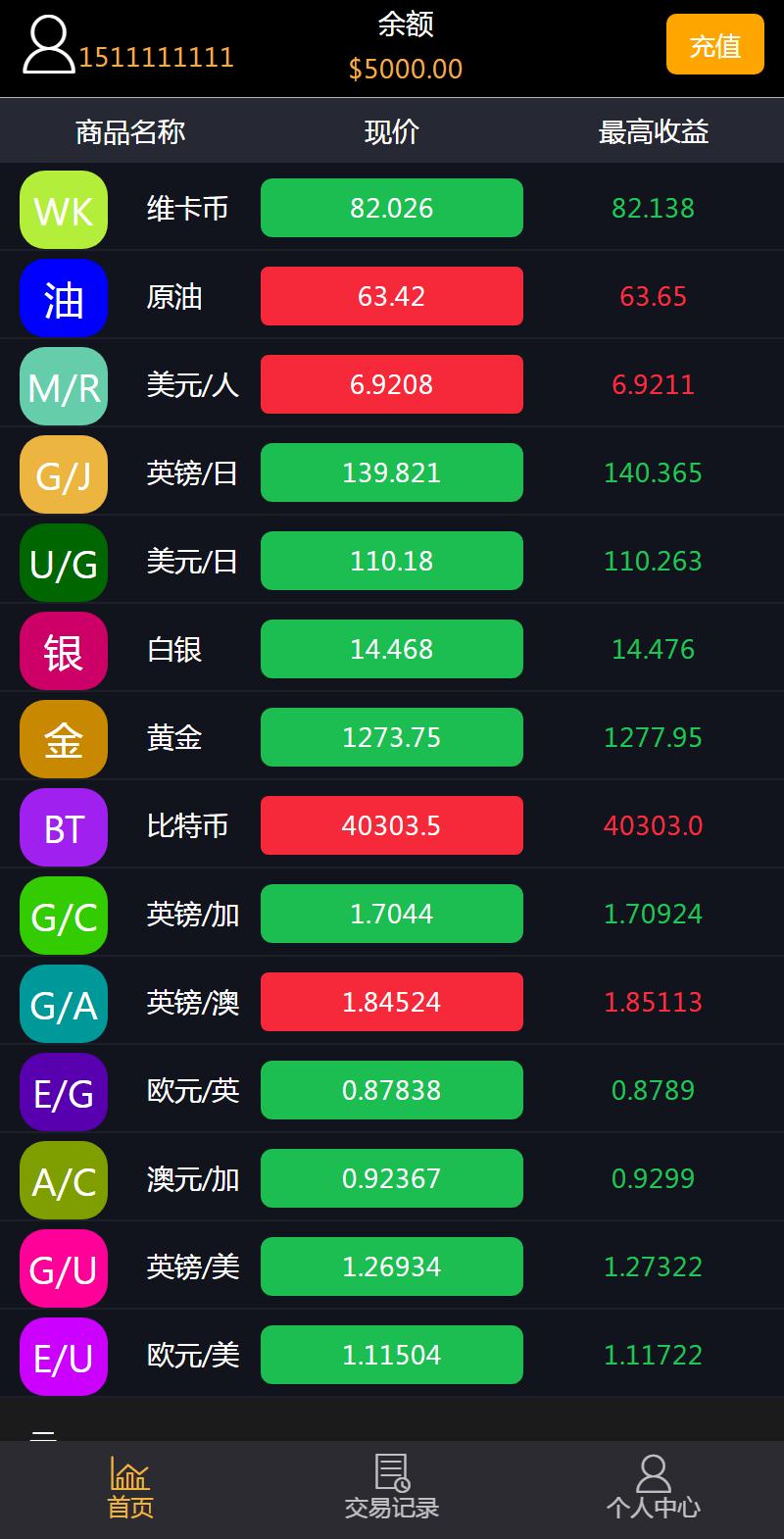Tap the 充值 recharge button
The width and height of the screenshot is (784, 1539).
click(714, 45)
